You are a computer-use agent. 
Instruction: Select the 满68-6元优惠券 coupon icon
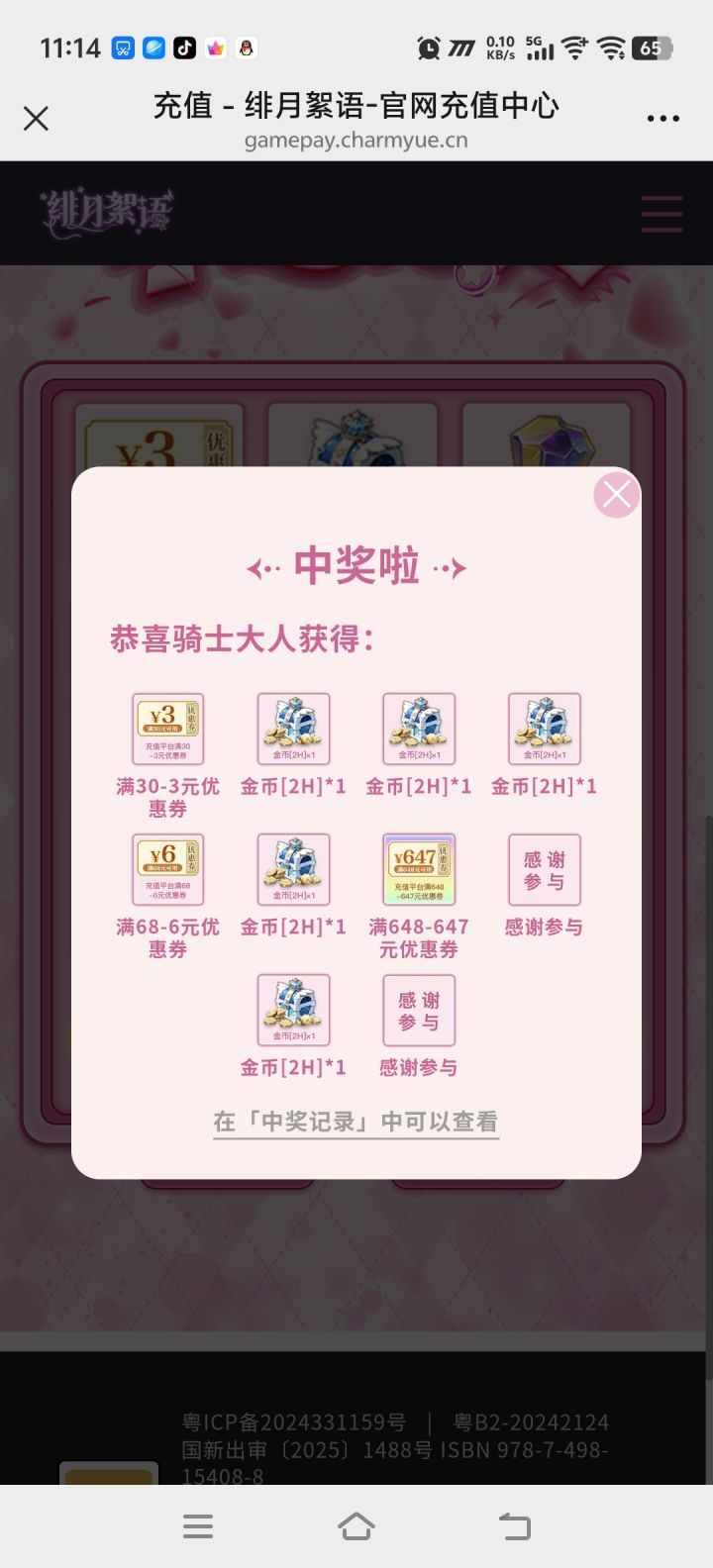click(x=166, y=869)
